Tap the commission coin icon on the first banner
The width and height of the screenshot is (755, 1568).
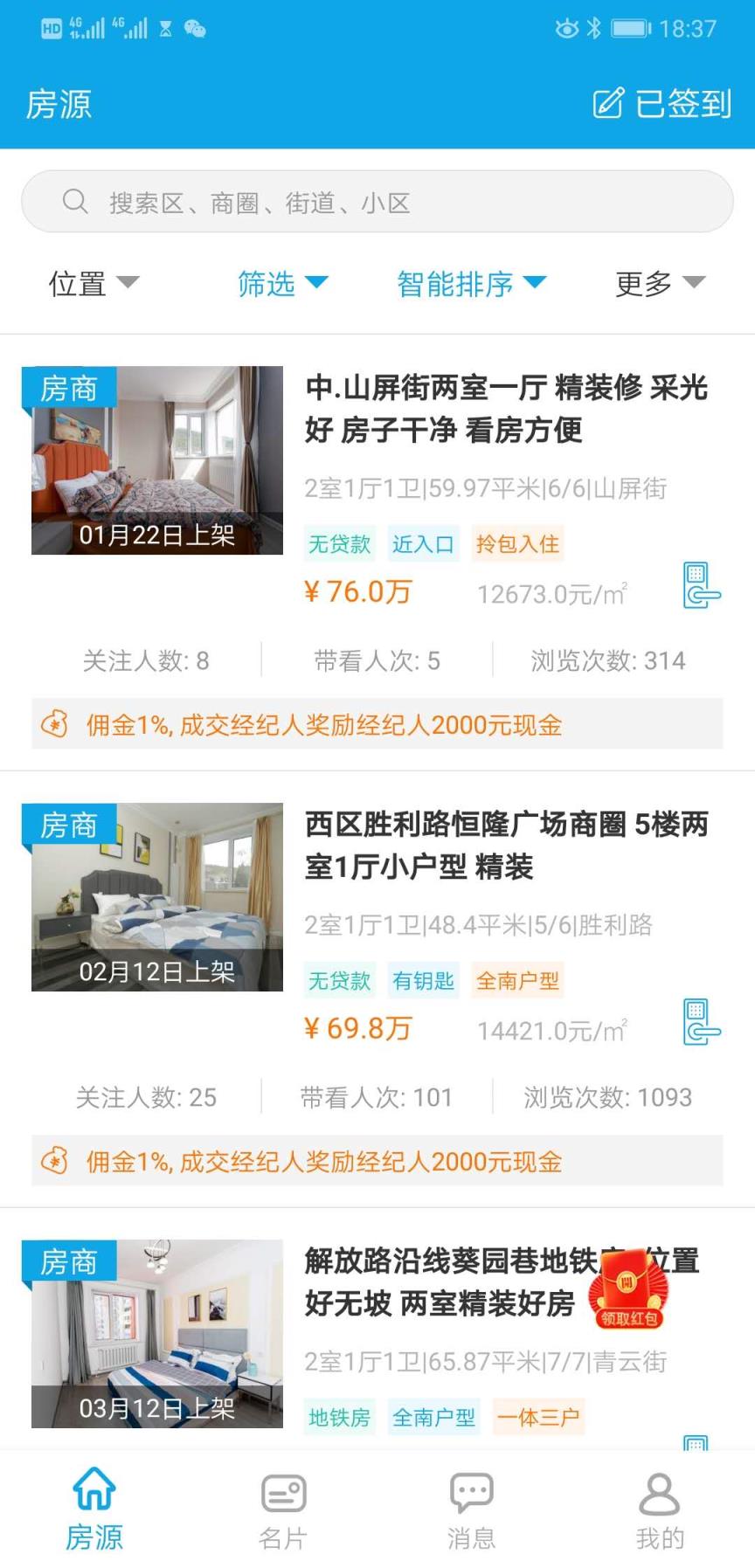pyautogui.click(x=54, y=724)
